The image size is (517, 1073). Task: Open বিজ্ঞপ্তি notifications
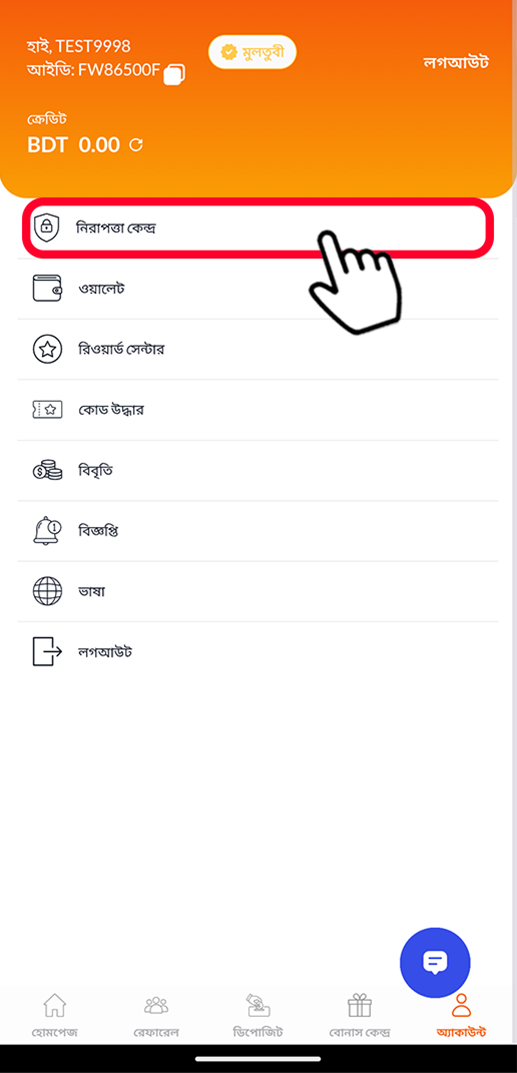click(258, 531)
